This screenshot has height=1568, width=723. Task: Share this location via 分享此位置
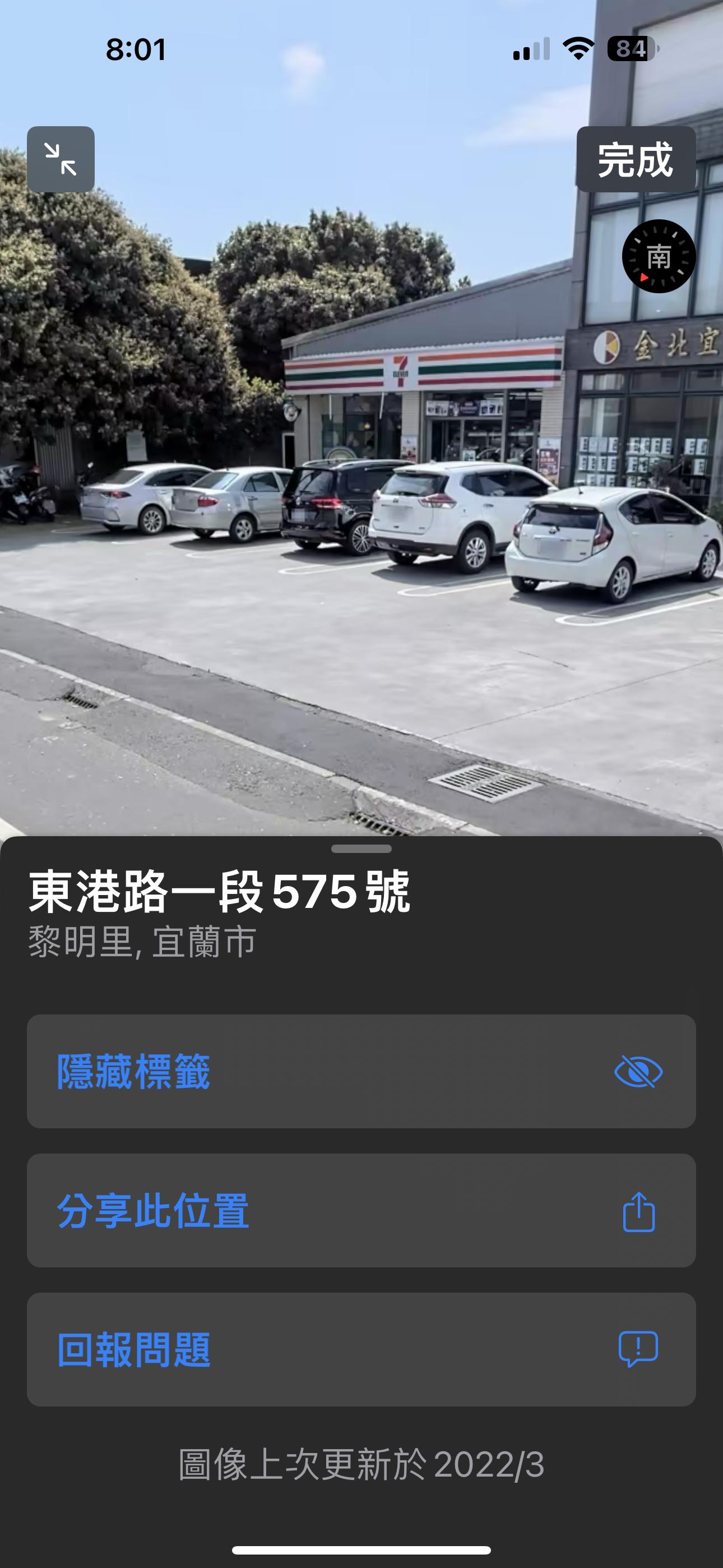361,1210
